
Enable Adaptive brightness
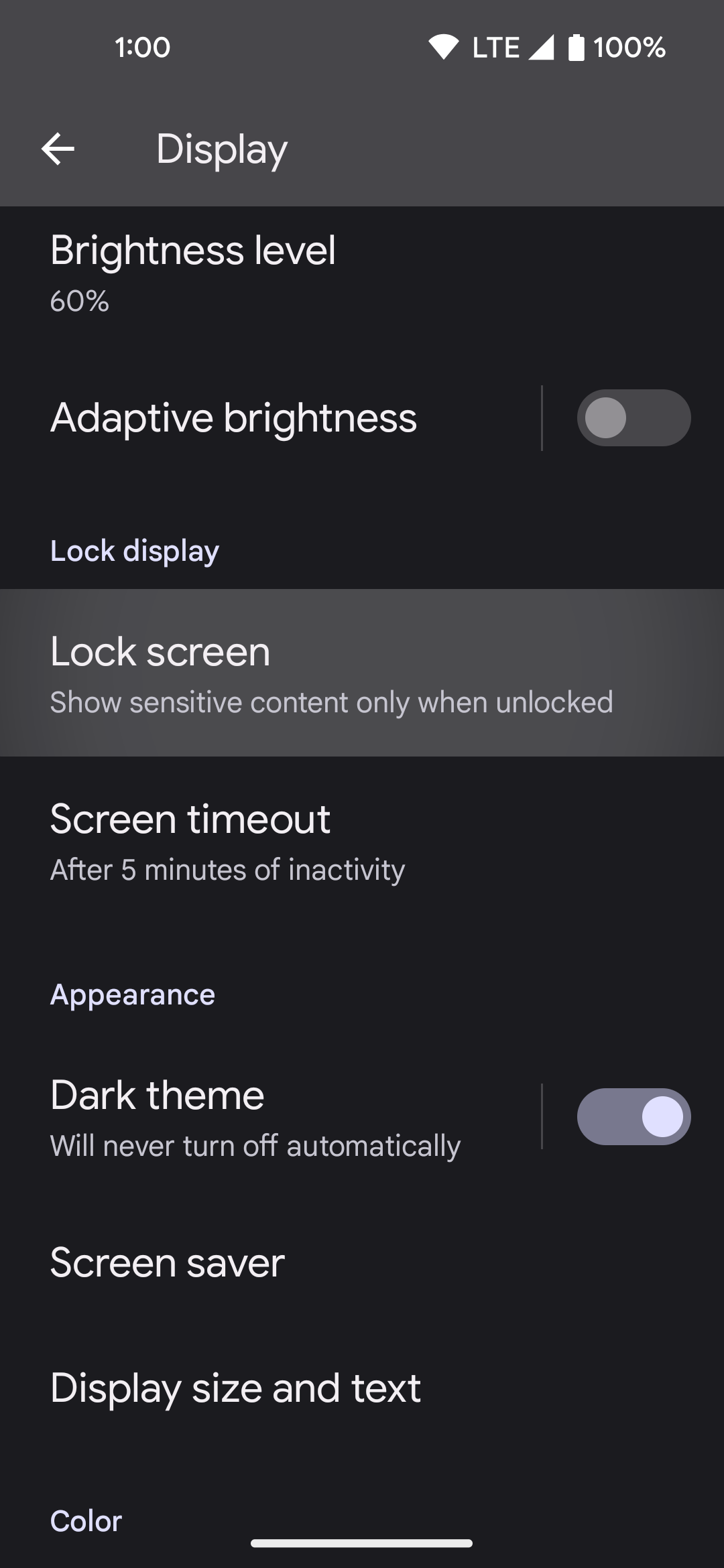(633, 417)
